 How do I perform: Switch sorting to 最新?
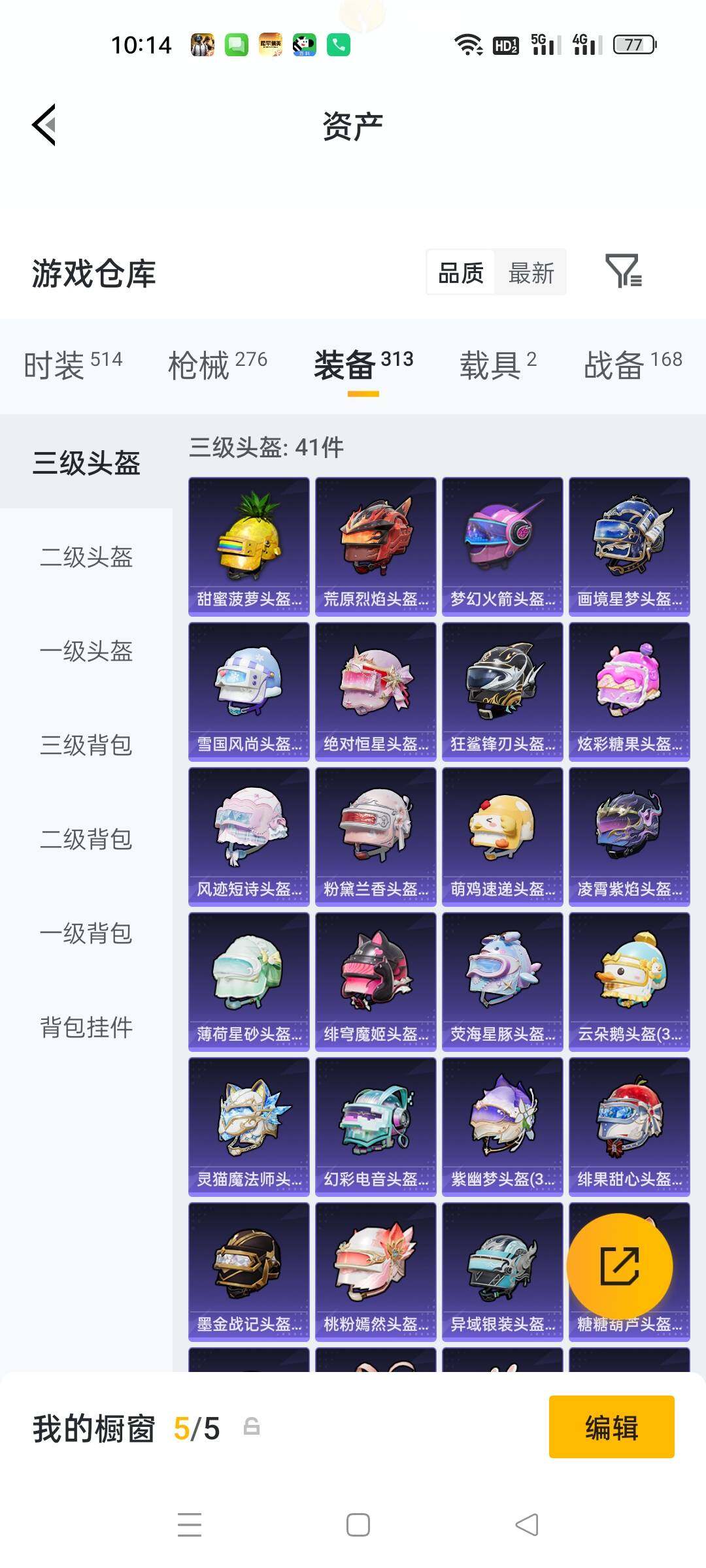(x=531, y=272)
